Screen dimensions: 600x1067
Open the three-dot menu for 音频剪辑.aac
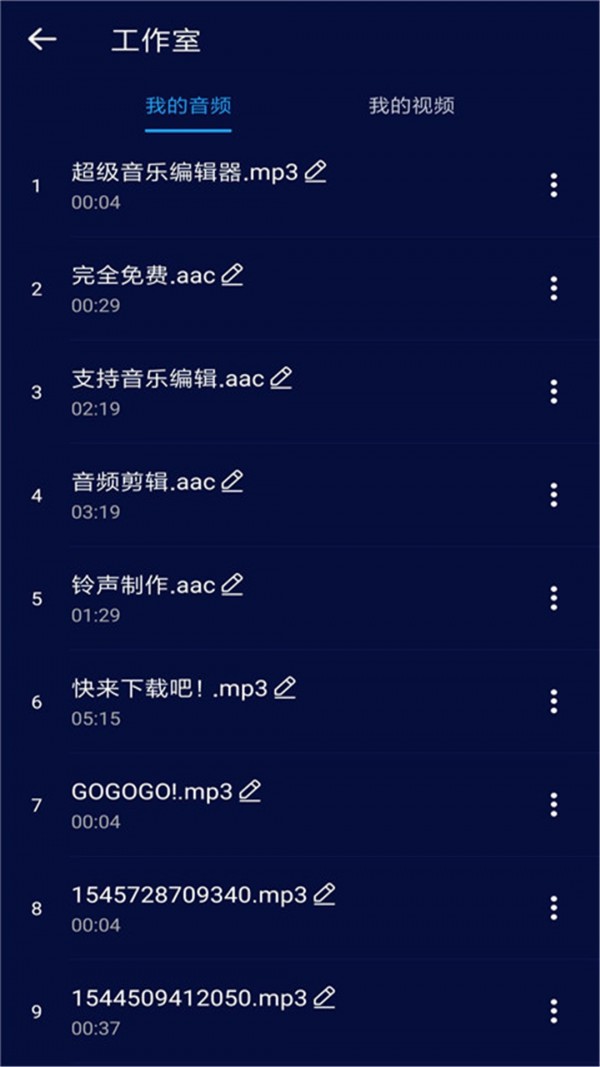click(553, 494)
